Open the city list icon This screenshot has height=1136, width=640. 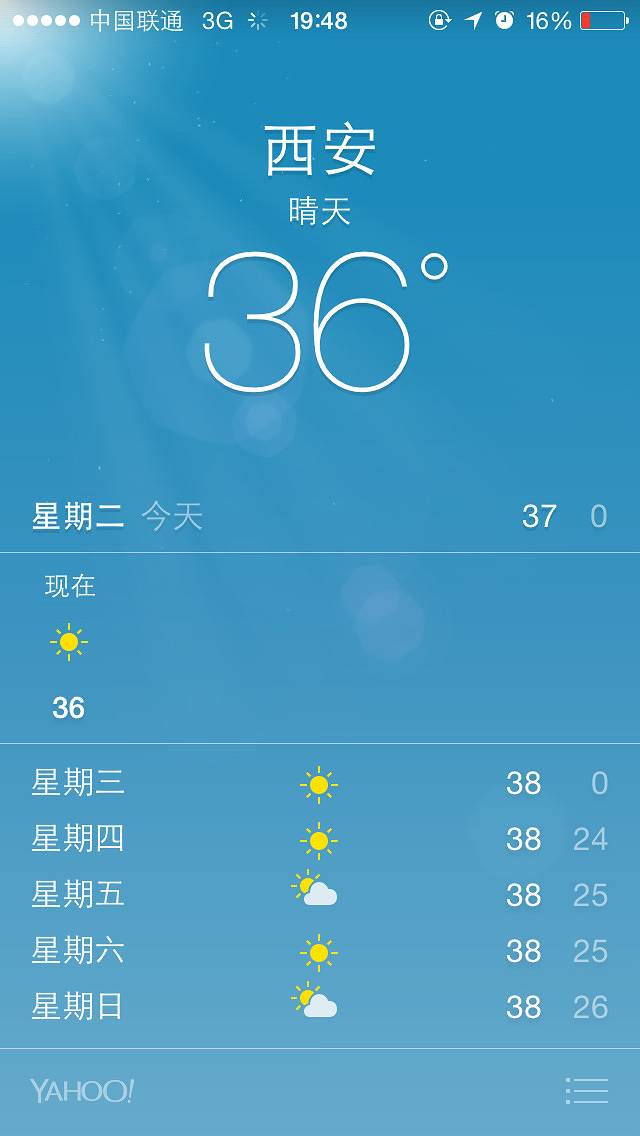(x=587, y=1090)
